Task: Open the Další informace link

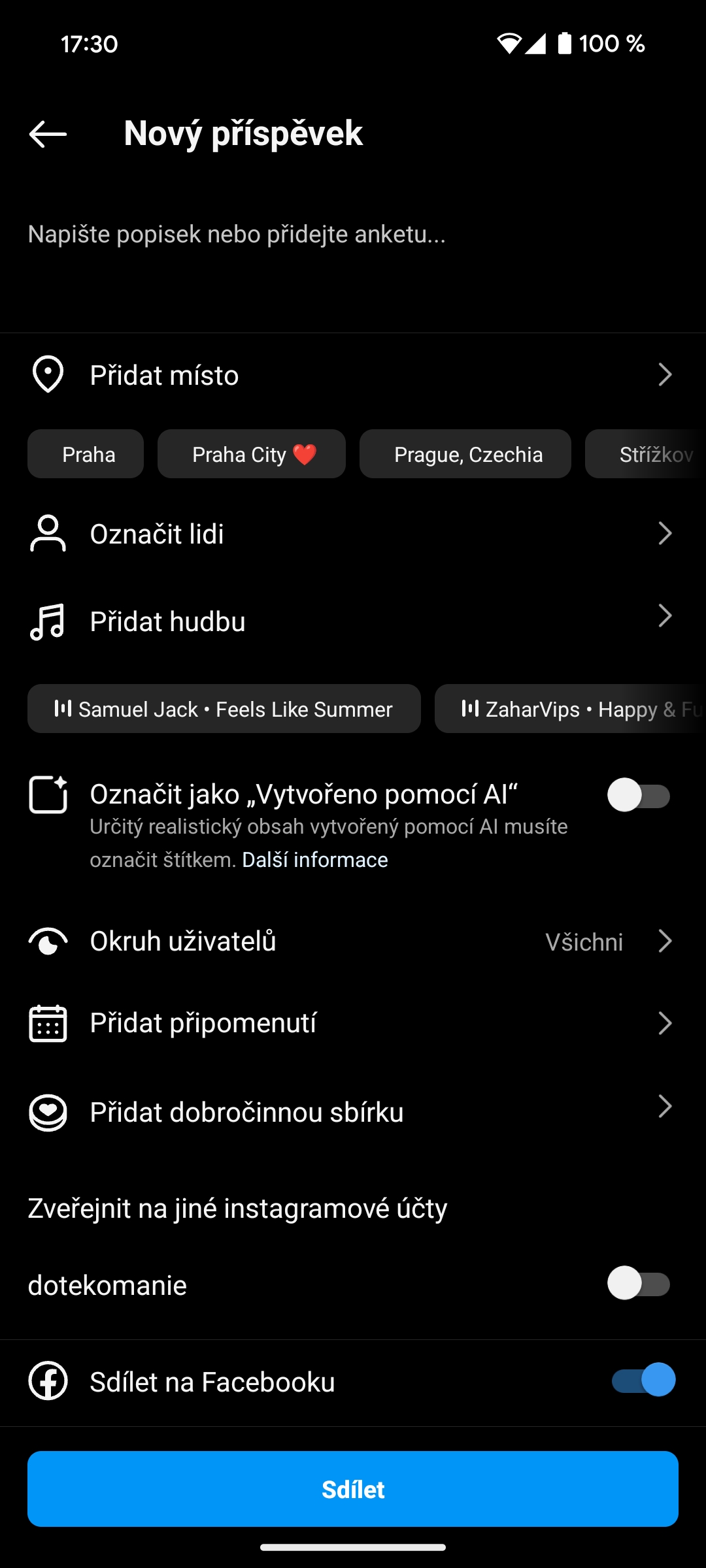Action: (x=315, y=860)
